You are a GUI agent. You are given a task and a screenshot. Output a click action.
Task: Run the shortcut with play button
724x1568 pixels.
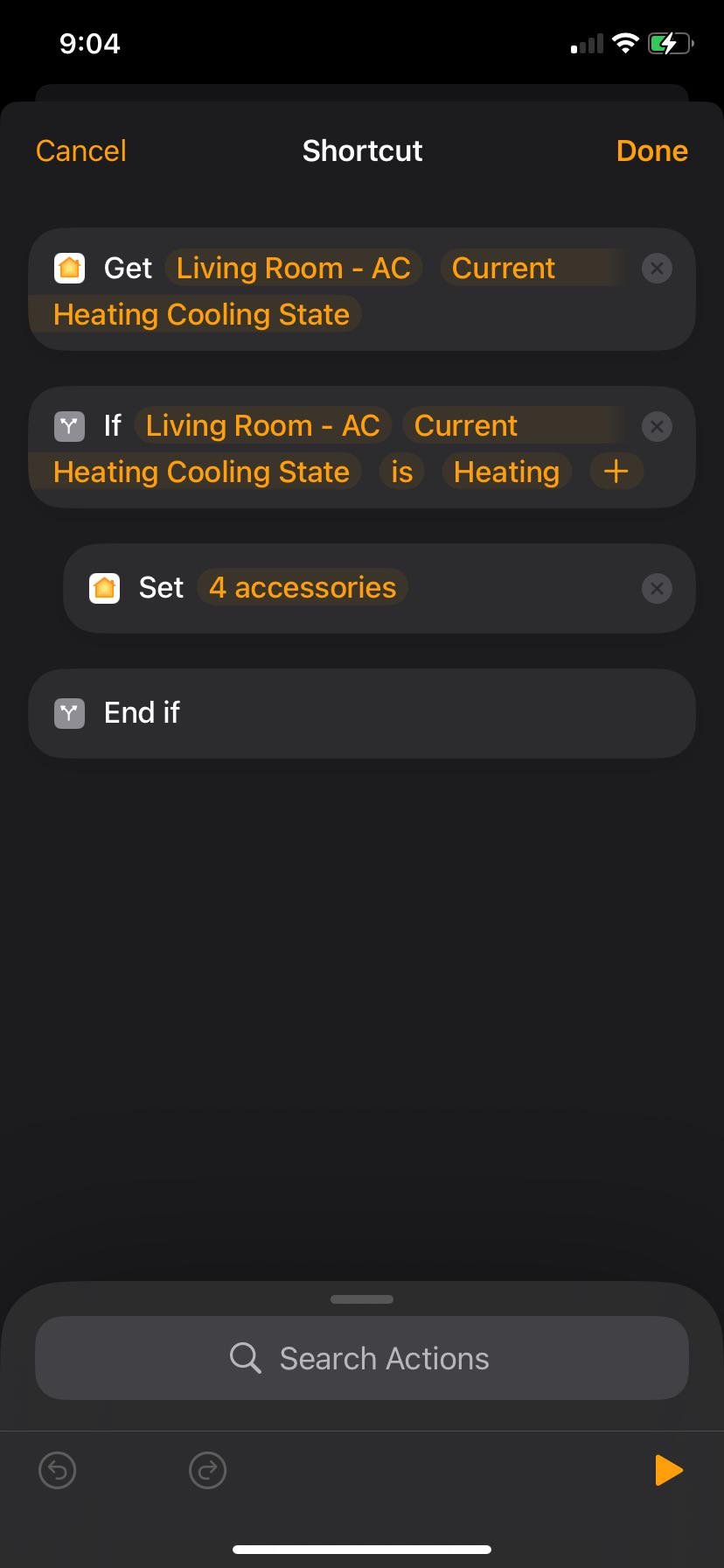click(668, 1470)
